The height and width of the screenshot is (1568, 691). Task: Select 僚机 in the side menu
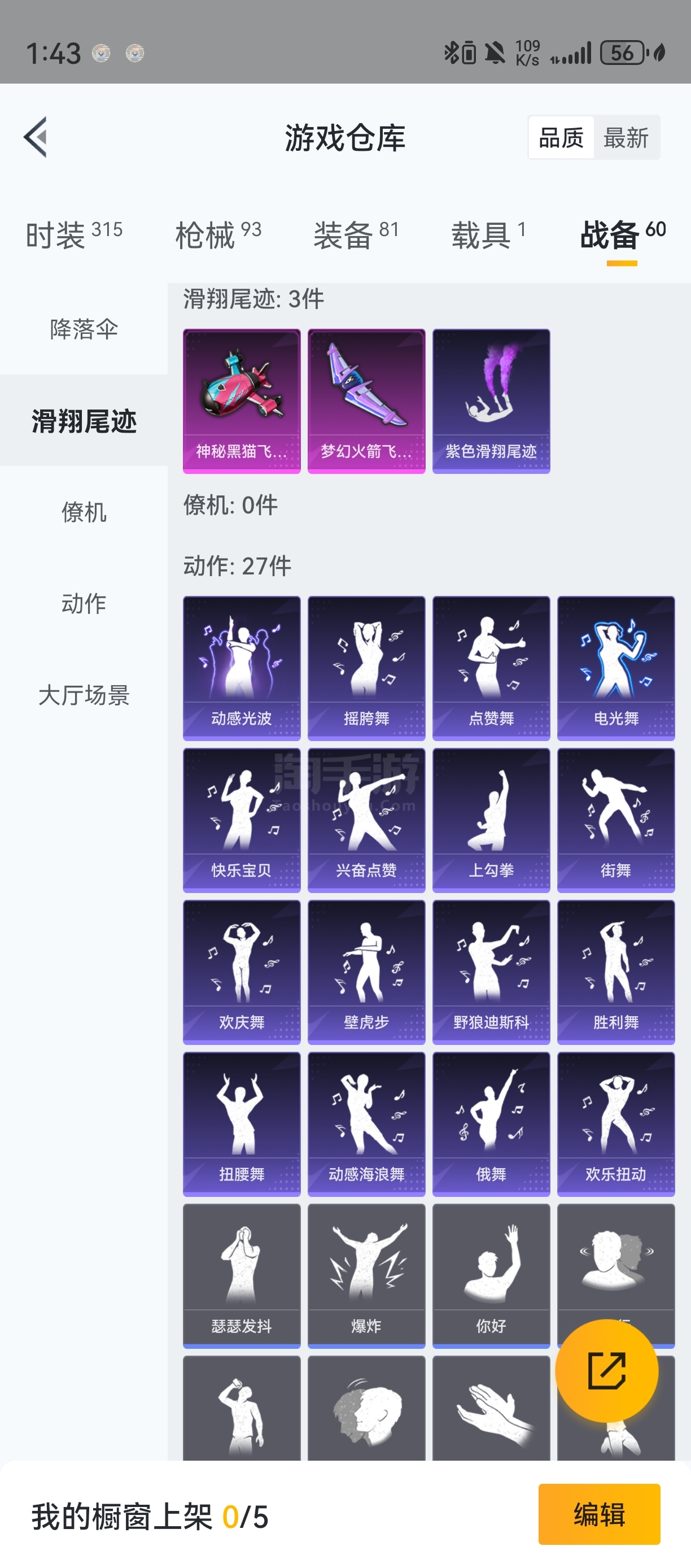click(x=84, y=512)
